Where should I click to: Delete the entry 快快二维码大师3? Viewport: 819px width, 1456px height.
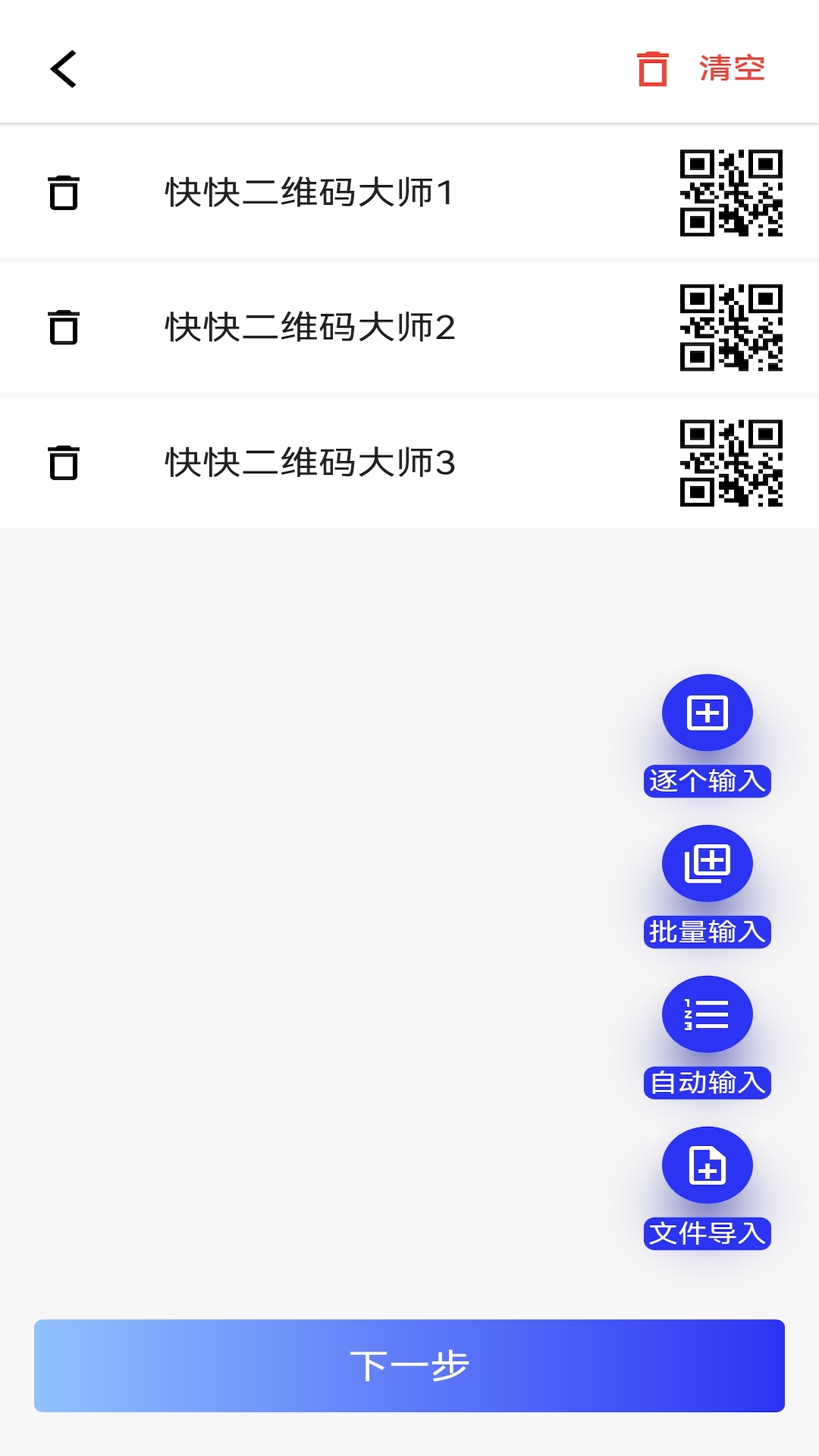64,463
